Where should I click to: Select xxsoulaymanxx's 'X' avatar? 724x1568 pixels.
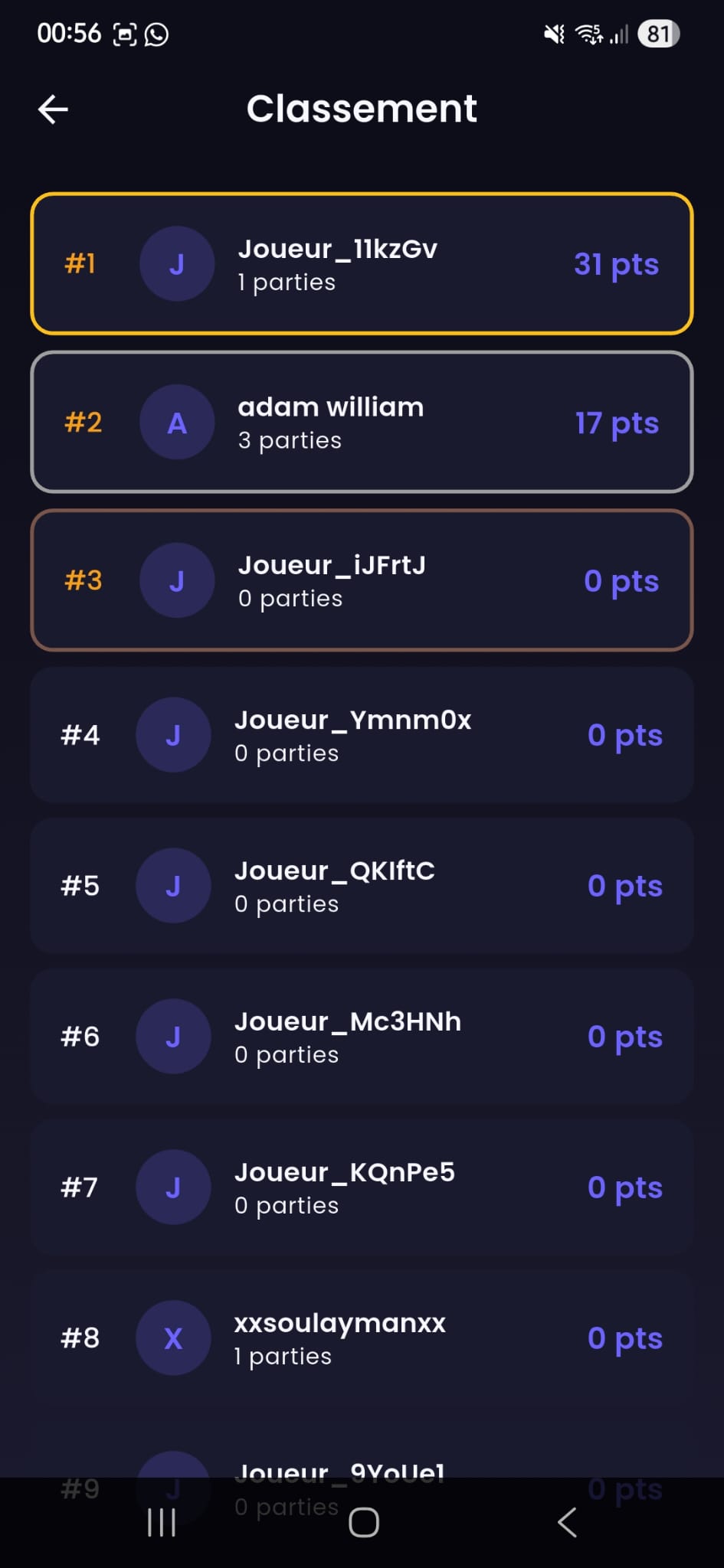173,1338
